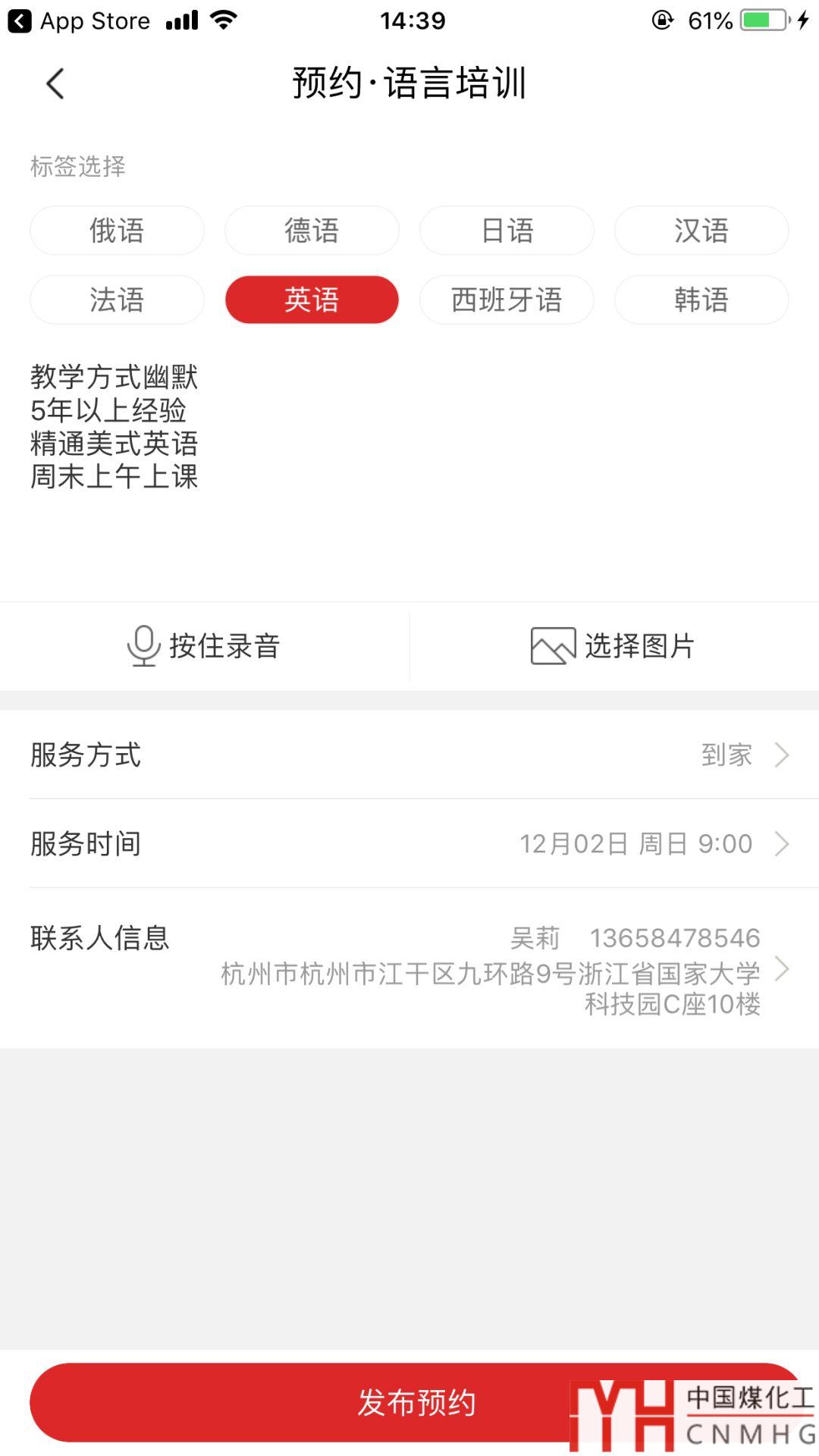
Task: Return to App Store via status bar
Action: (x=80, y=21)
